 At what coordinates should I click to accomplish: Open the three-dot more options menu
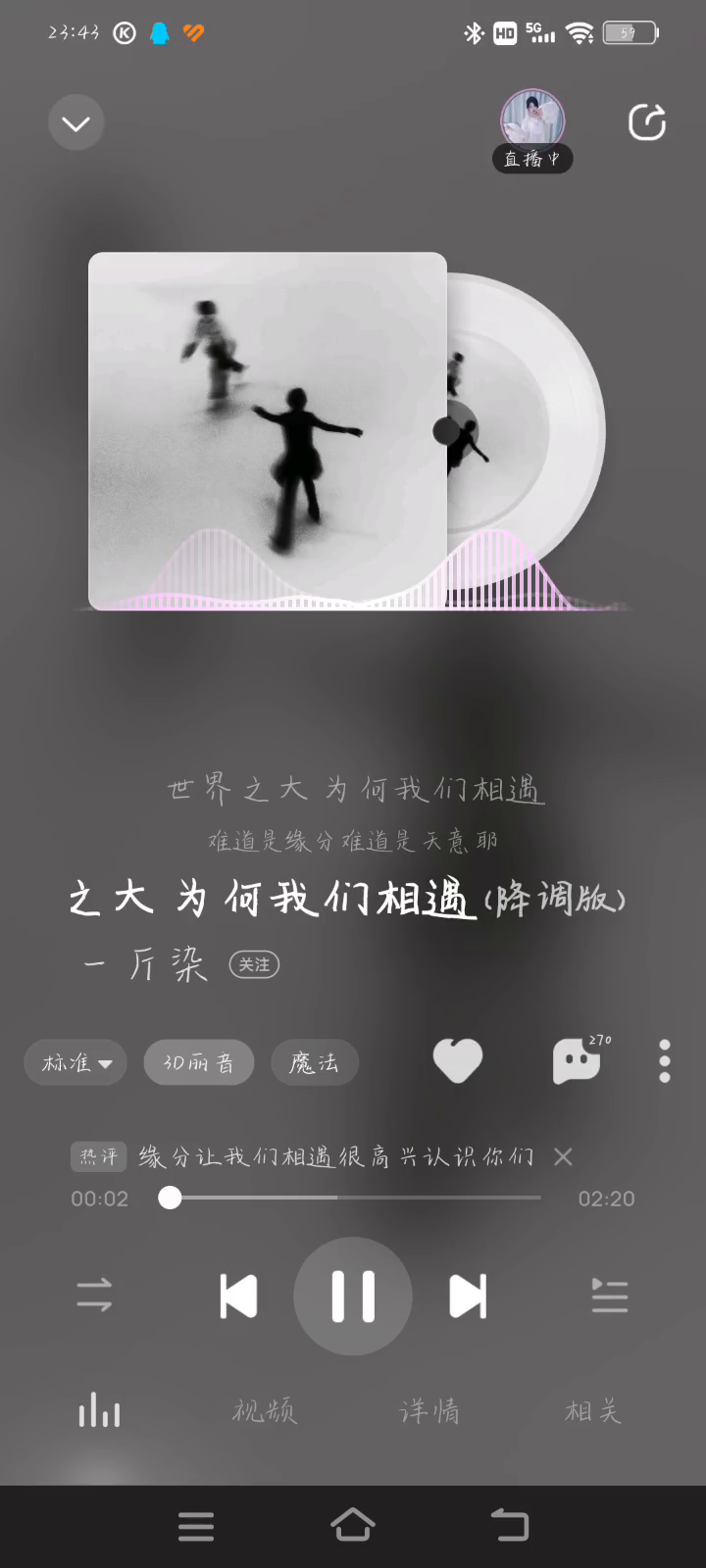tap(664, 1060)
